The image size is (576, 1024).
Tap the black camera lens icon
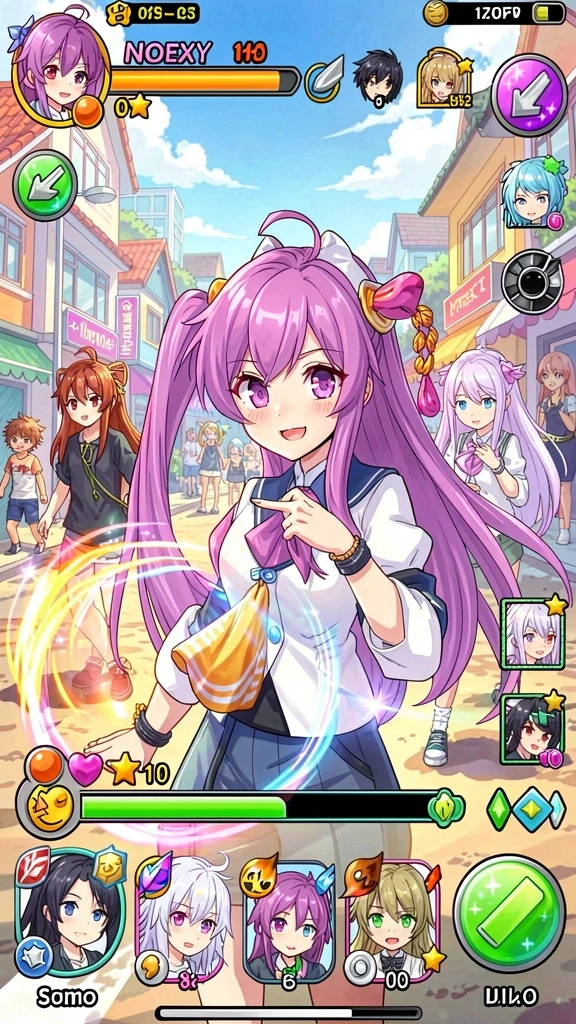click(532, 281)
